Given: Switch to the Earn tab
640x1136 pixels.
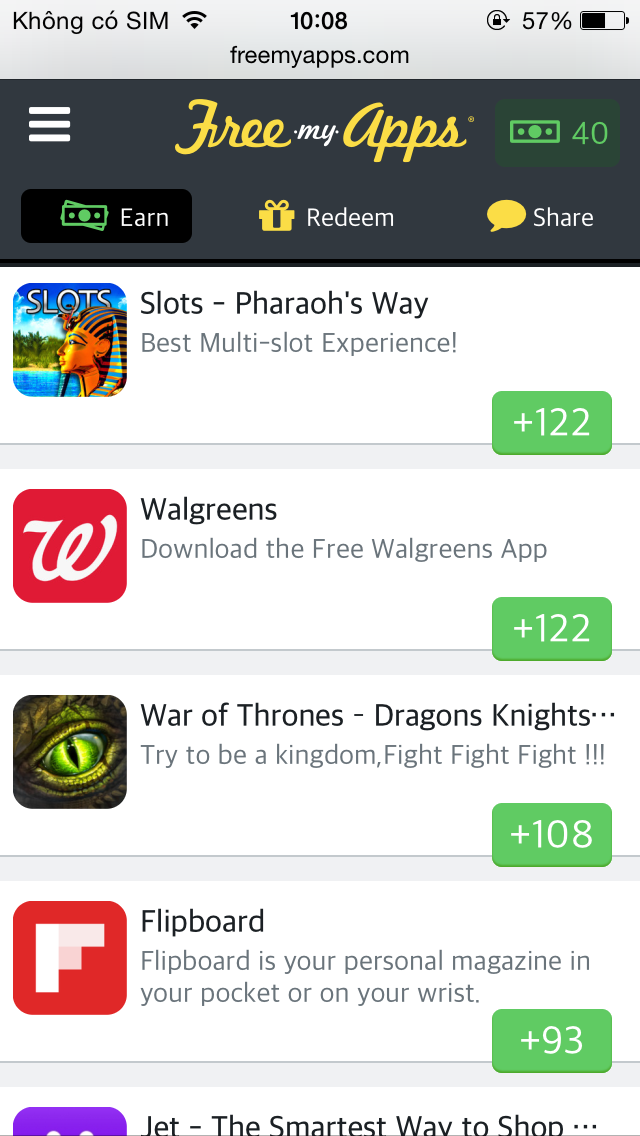Looking at the screenshot, I should pos(107,217).
